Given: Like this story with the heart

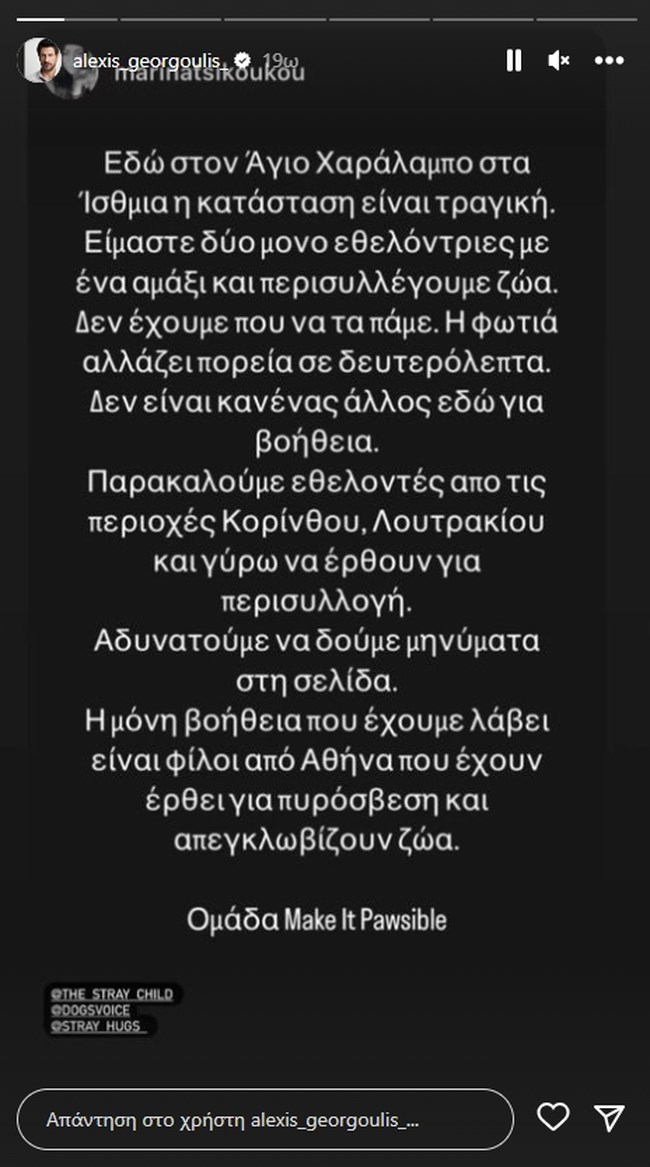Looking at the screenshot, I should click(x=553, y=1117).
